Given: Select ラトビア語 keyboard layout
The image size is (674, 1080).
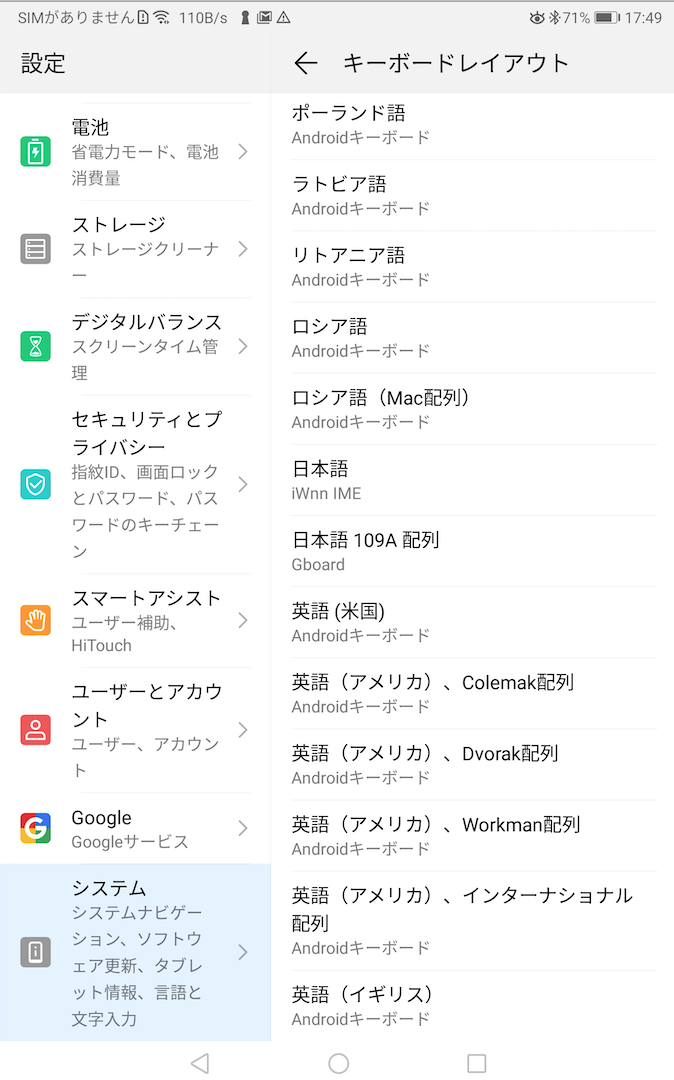Looking at the screenshot, I should point(474,196).
